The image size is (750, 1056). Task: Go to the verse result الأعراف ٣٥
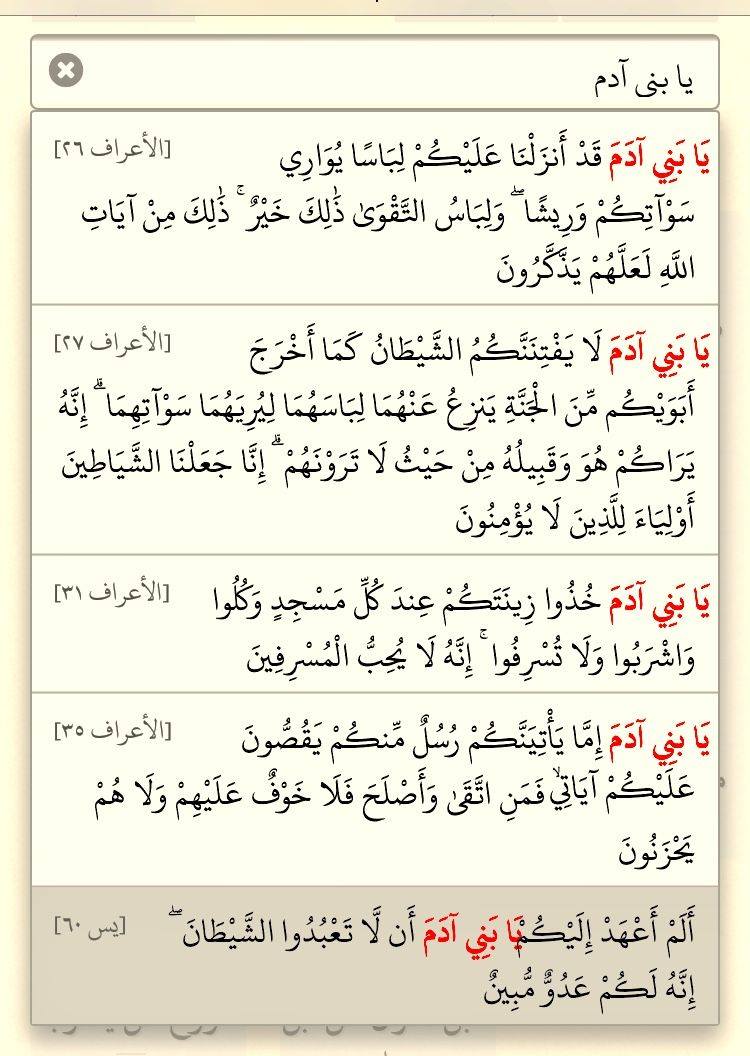[x=375, y=790]
